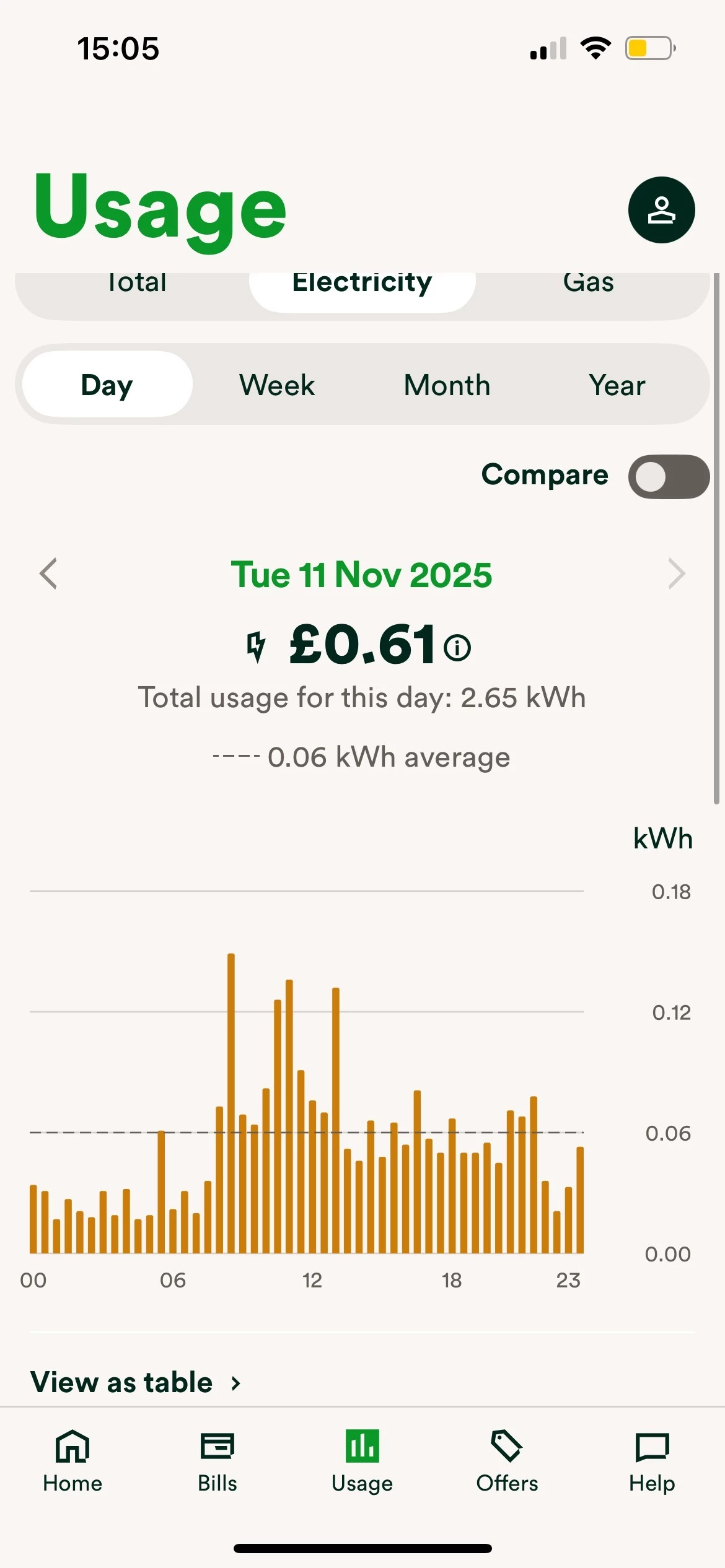The width and height of the screenshot is (725, 1568).
Task: Go to the previous day
Action: 48,573
